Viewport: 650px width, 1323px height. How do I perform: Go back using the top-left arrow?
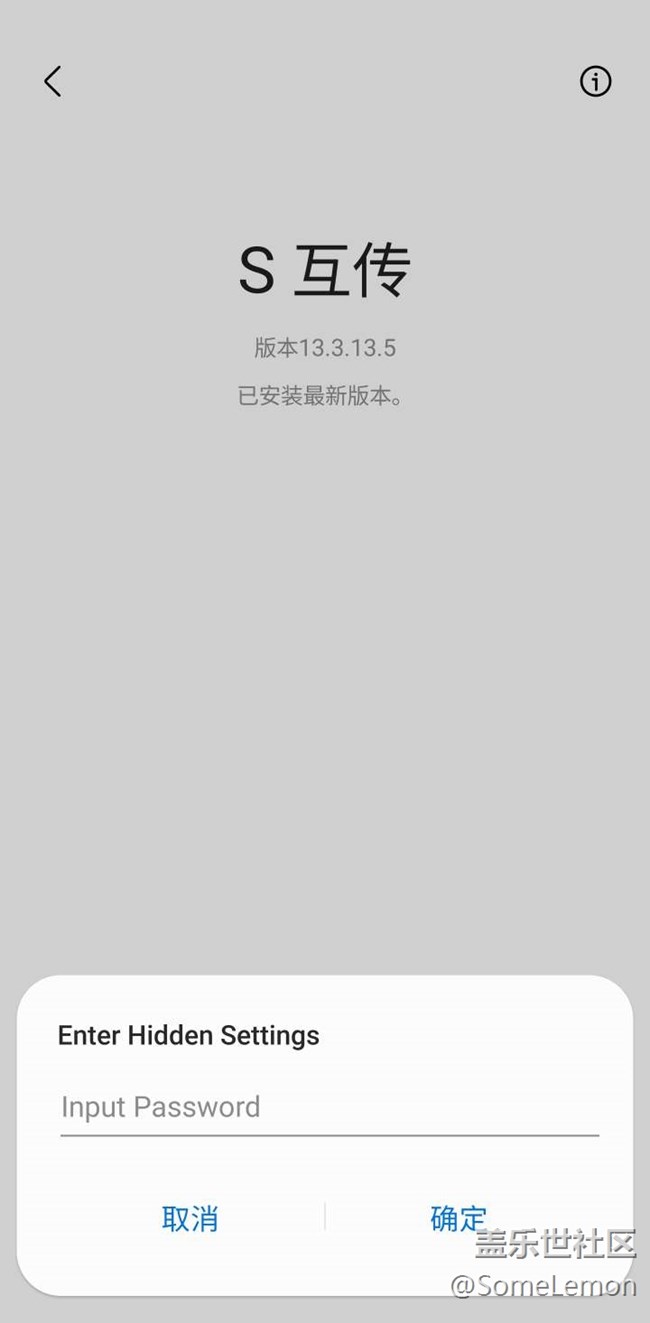click(x=53, y=81)
